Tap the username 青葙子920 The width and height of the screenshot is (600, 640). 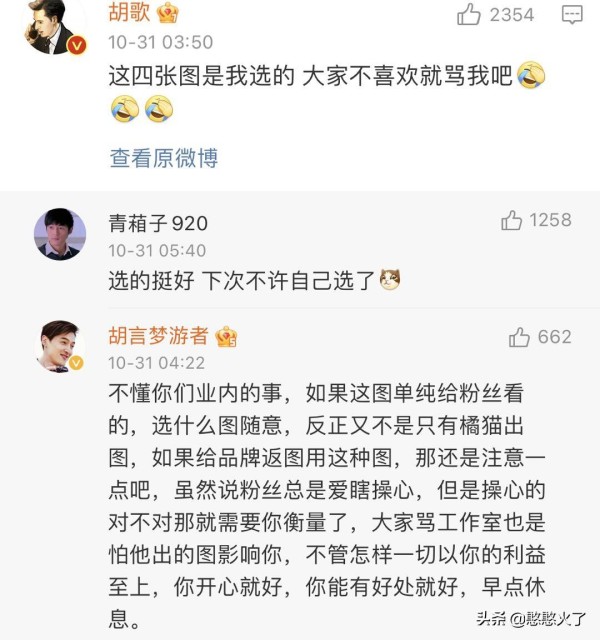158,223
